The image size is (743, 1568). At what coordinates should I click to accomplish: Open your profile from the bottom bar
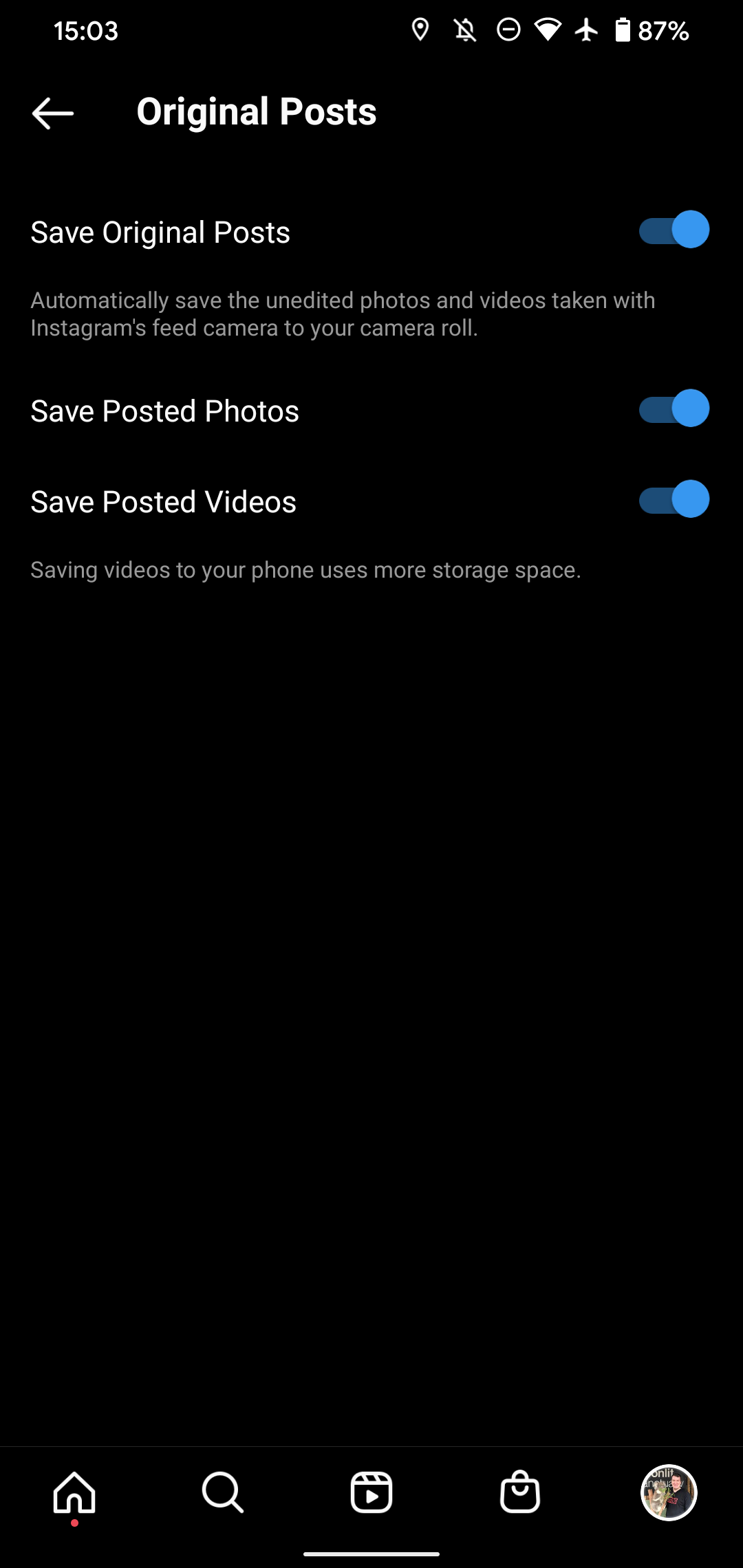(669, 1491)
